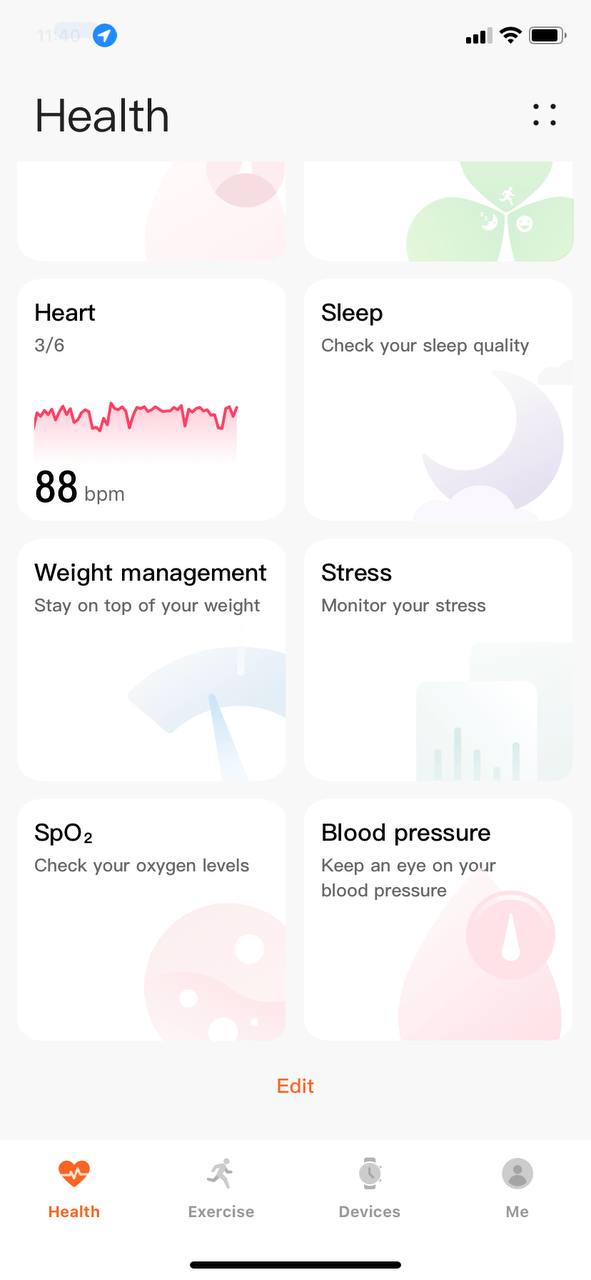Image resolution: width=591 pixels, height=1280 pixels.
Task: Go to the Me tab
Action: click(517, 1189)
